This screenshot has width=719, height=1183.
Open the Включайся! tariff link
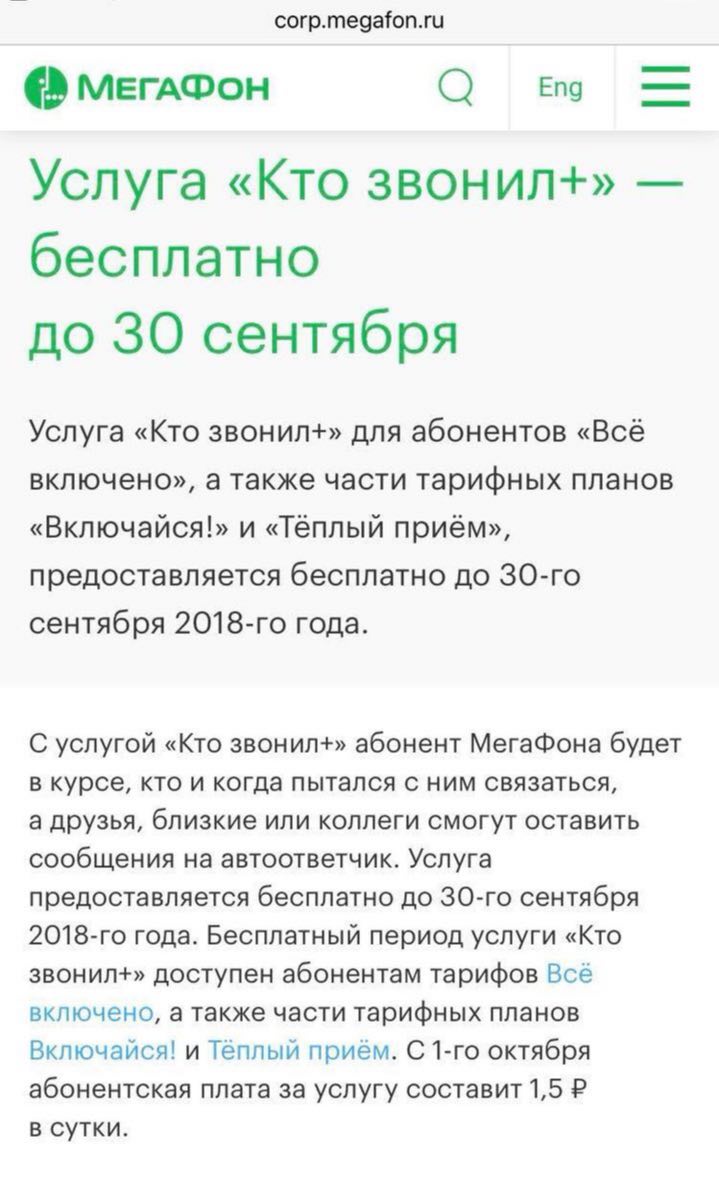point(103,1051)
